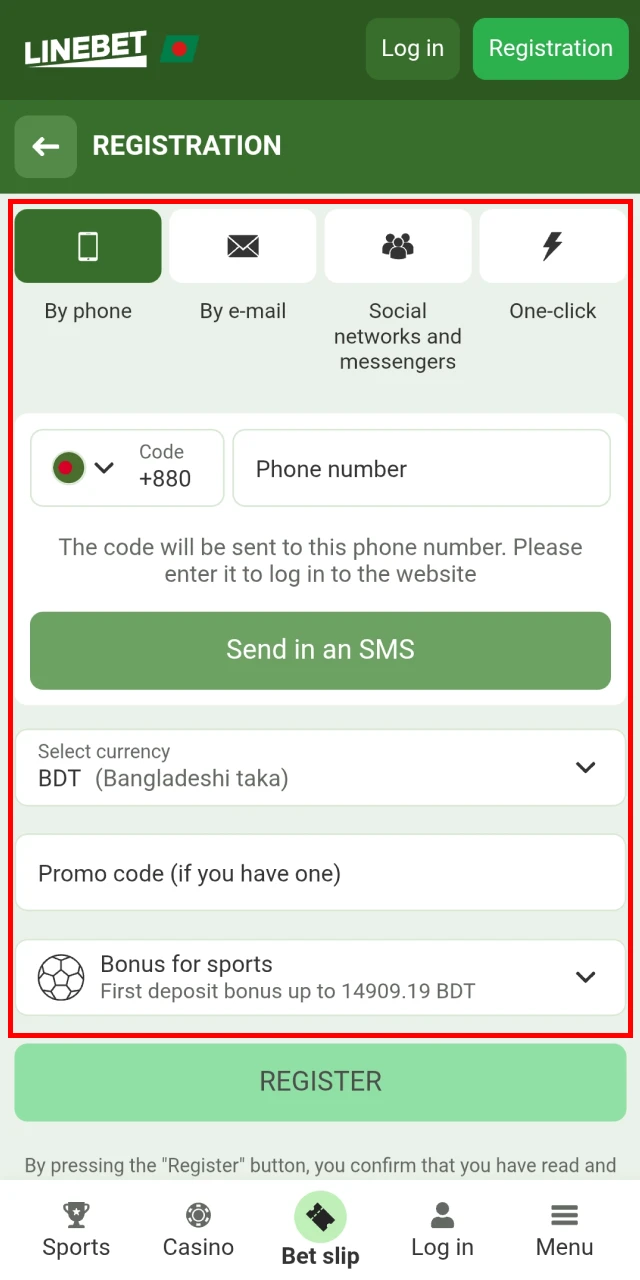Go back using the arrow button

[45, 147]
